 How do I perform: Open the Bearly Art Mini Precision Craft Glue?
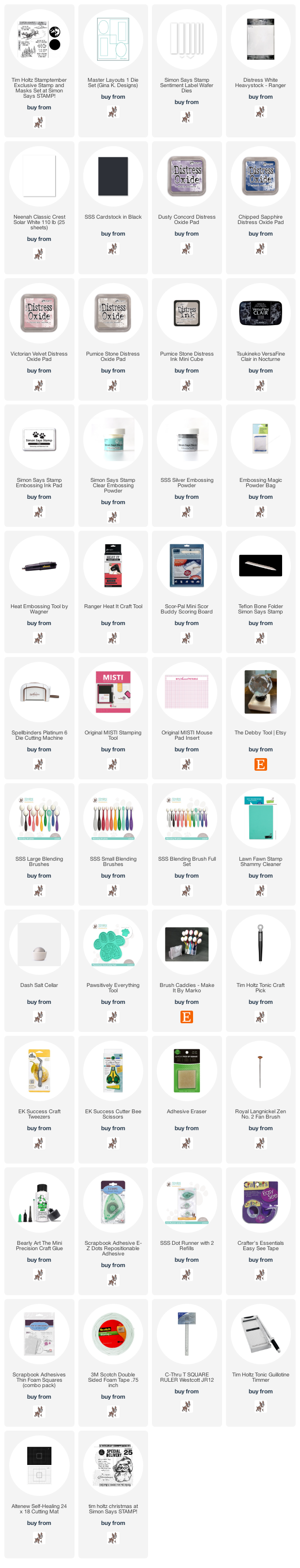pyautogui.click(x=39, y=1202)
